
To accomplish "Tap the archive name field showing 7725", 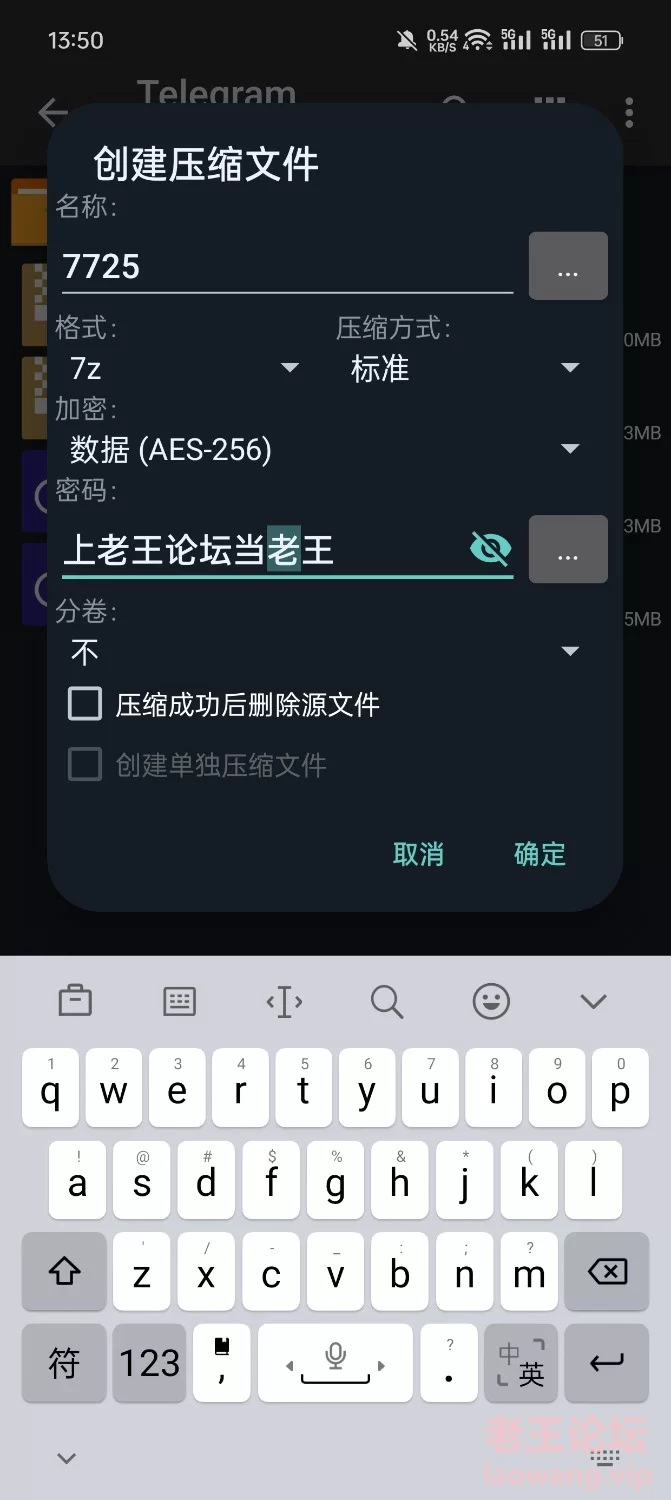I will [287, 267].
